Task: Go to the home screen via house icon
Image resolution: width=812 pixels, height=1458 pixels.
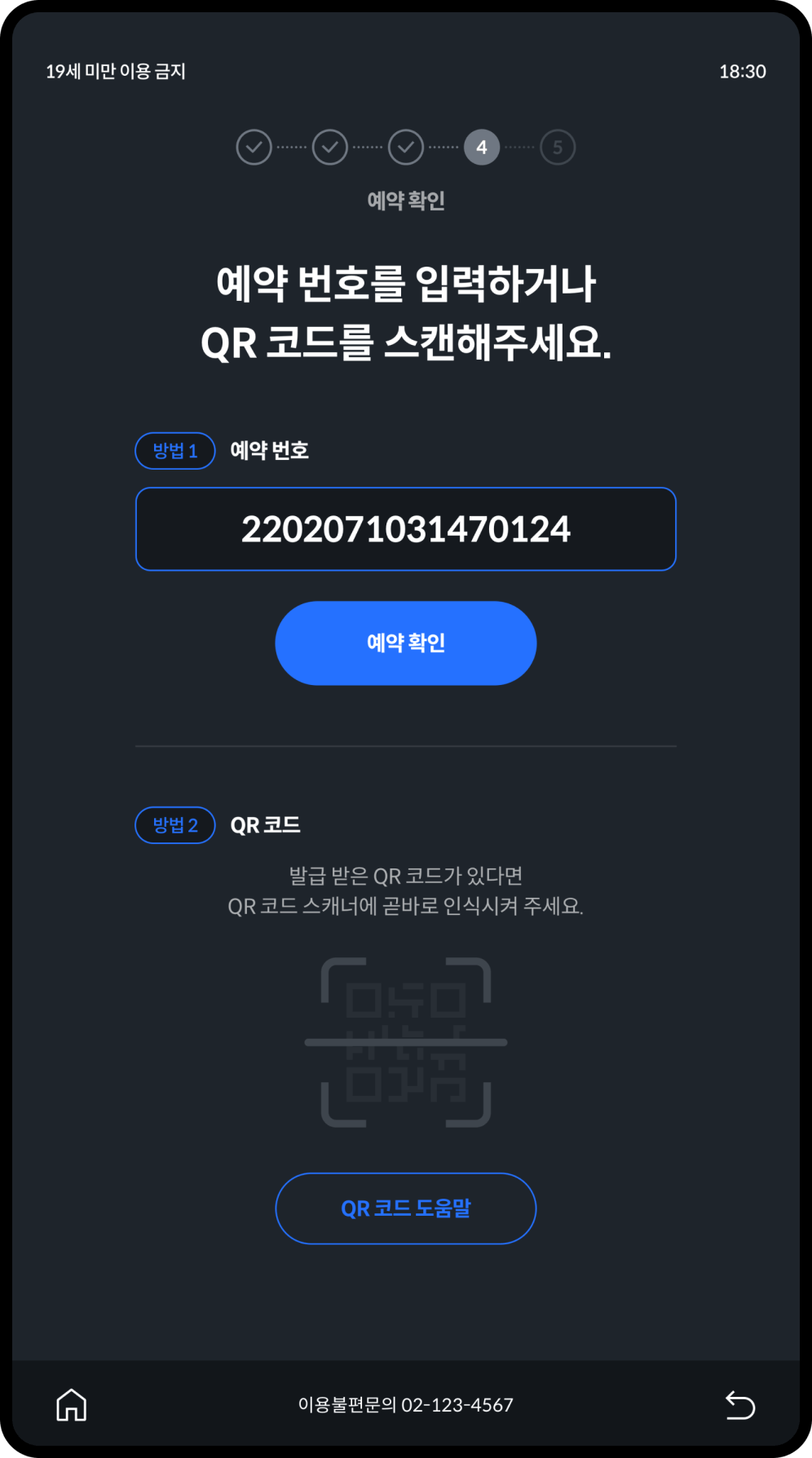Action: tap(71, 1404)
